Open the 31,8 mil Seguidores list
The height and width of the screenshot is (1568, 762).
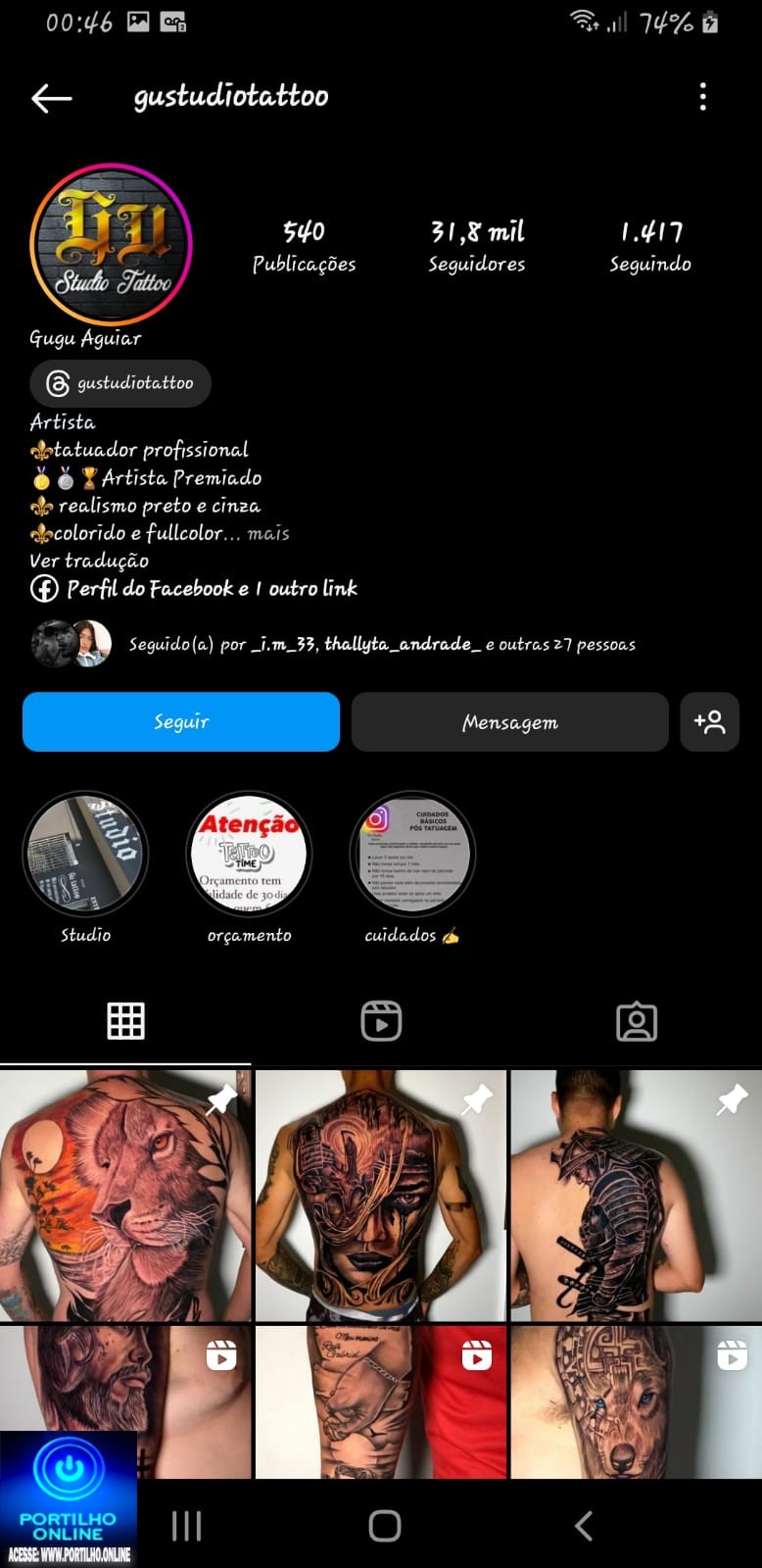pos(477,245)
